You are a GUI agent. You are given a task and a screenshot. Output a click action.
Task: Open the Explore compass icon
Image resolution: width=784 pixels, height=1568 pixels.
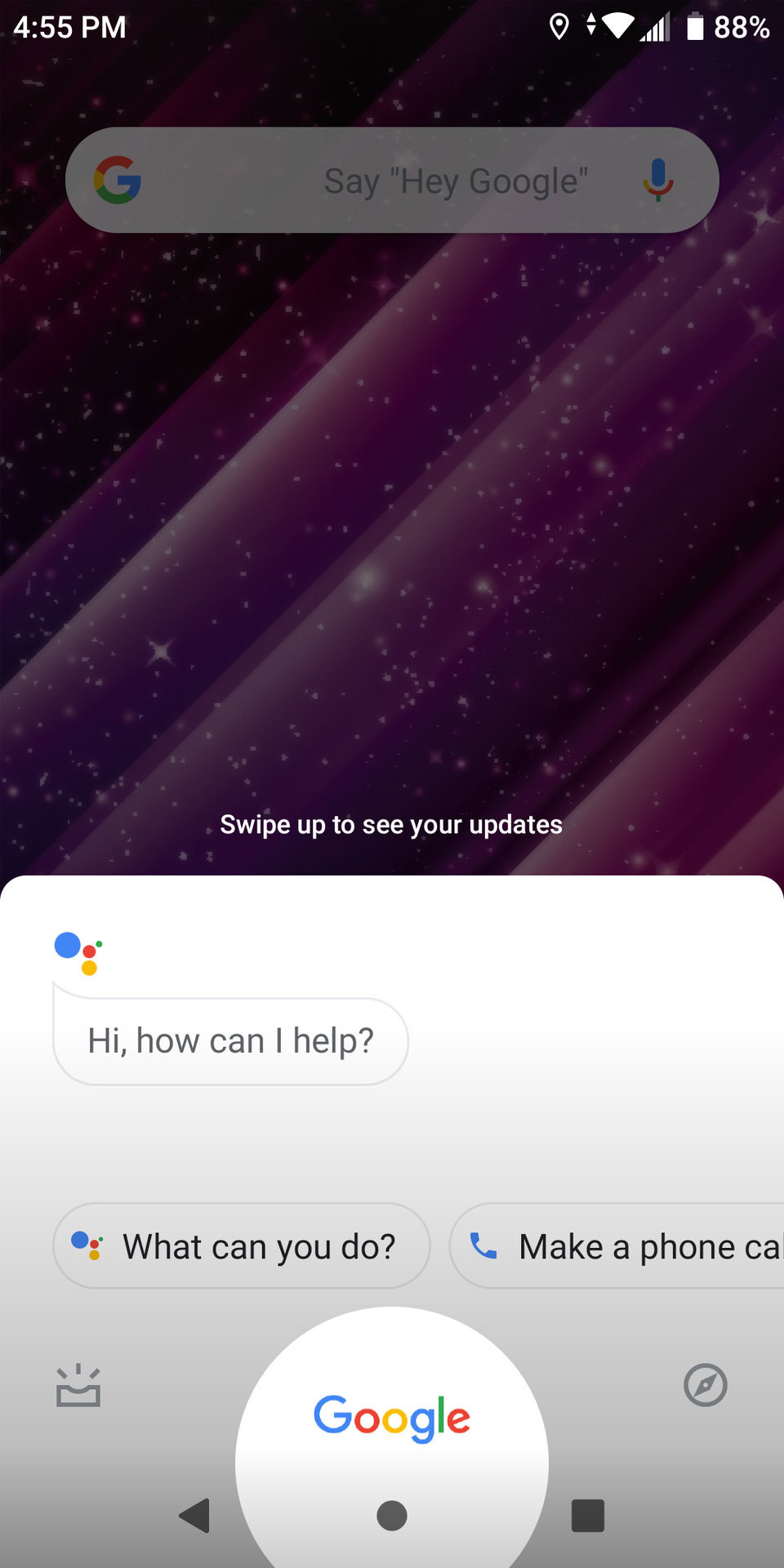[705, 1385]
